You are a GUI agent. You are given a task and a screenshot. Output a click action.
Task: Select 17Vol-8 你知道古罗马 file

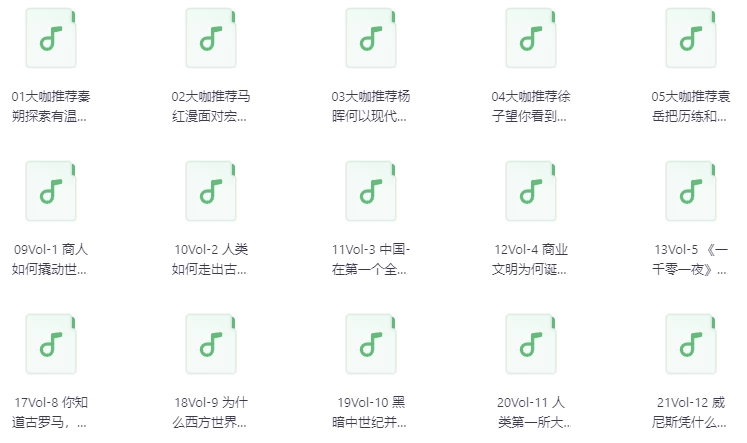click(x=51, y=343)
